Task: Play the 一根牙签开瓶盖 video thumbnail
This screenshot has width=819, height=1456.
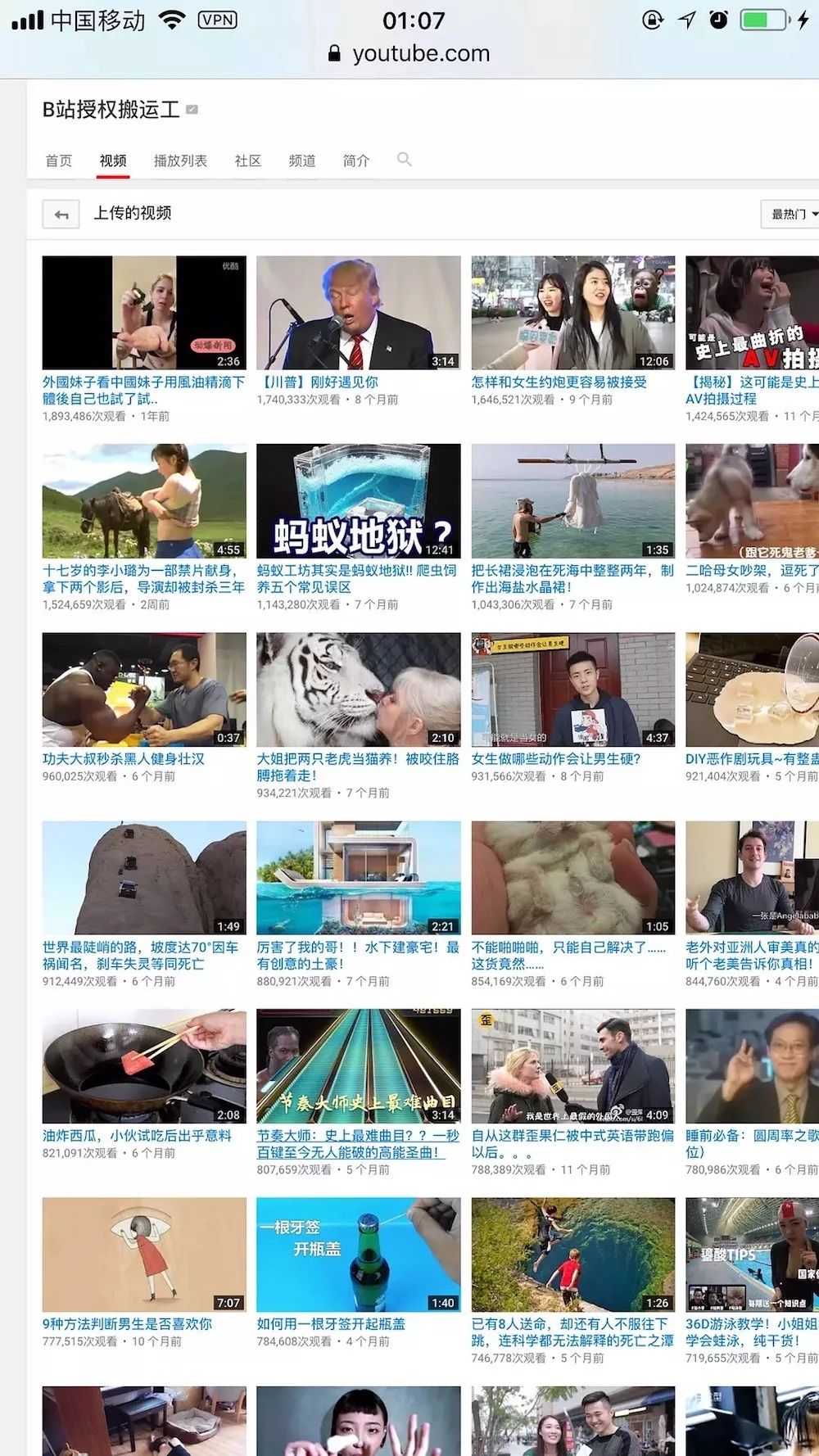Action: pyautogui.click(x=358, y=1254)
